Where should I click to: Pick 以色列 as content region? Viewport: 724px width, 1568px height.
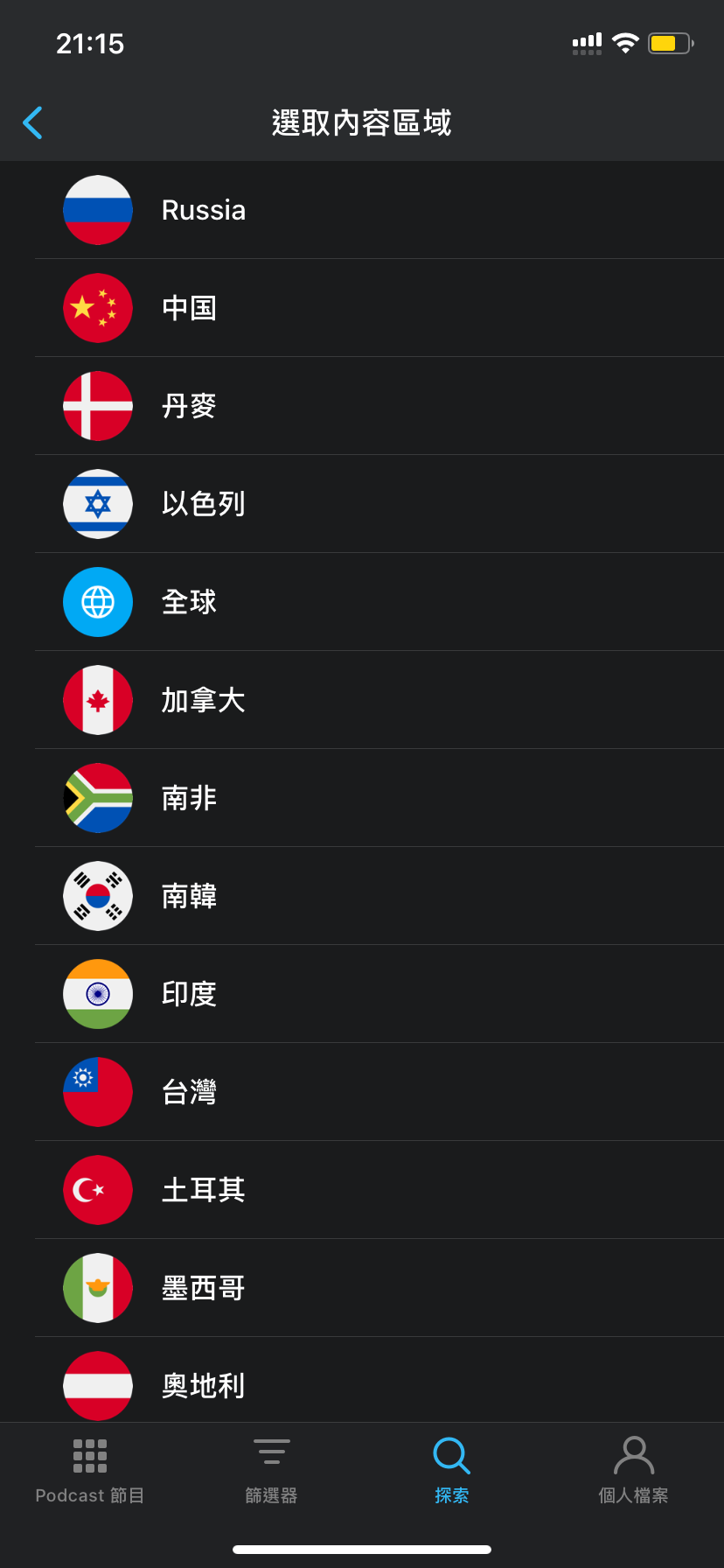(204, 504)
